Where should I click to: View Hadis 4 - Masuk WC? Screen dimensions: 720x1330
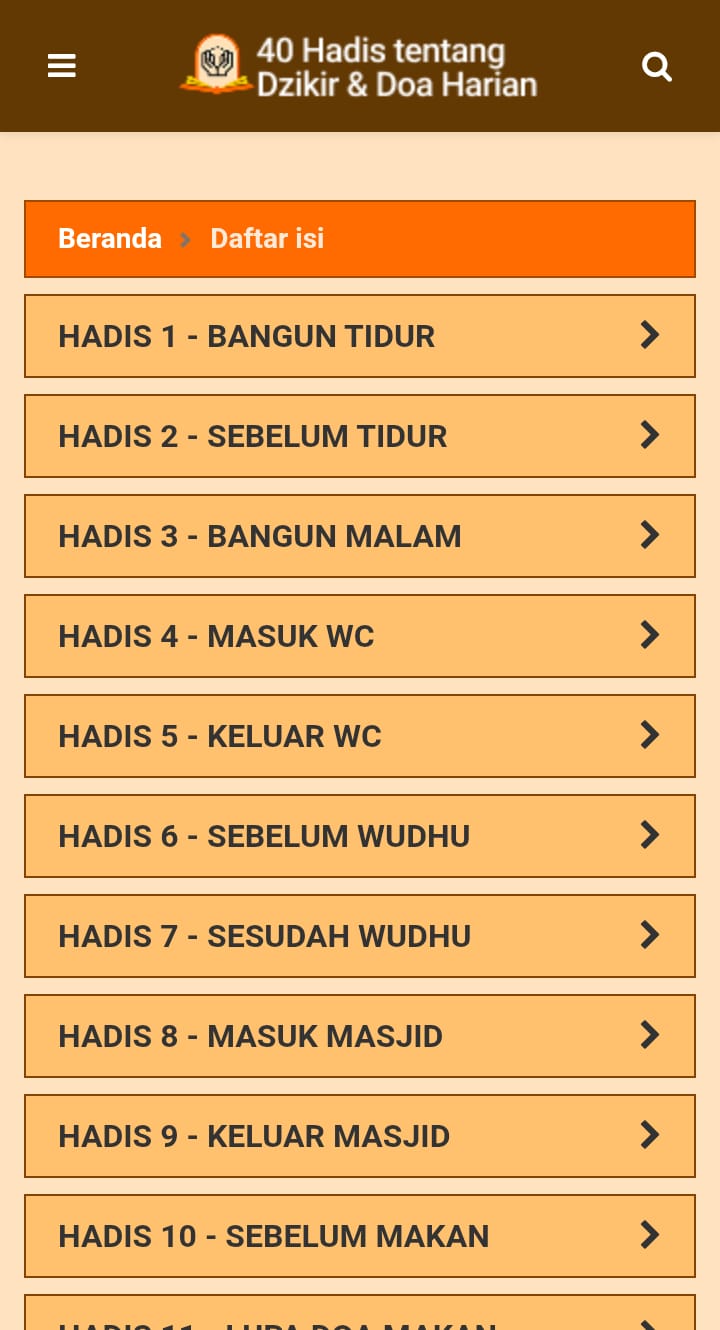359,636
